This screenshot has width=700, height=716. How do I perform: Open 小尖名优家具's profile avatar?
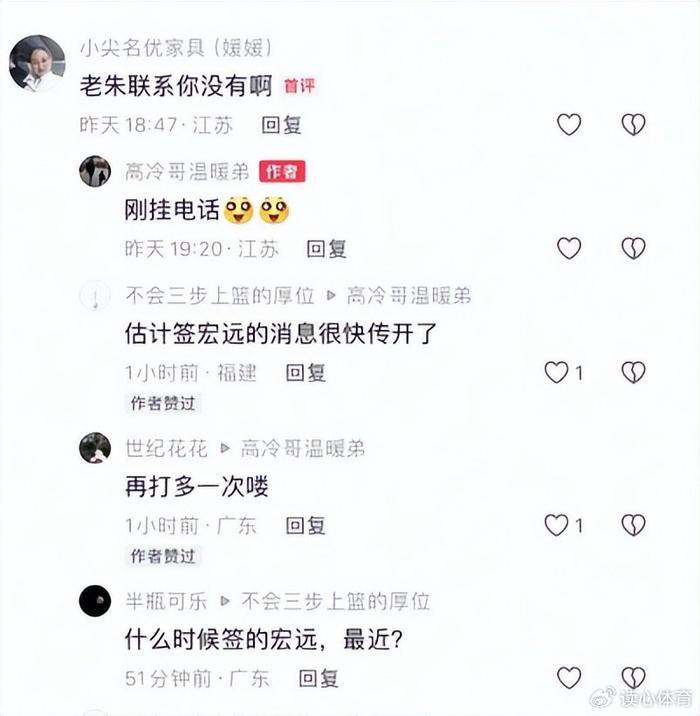click(x=37, y=63)
